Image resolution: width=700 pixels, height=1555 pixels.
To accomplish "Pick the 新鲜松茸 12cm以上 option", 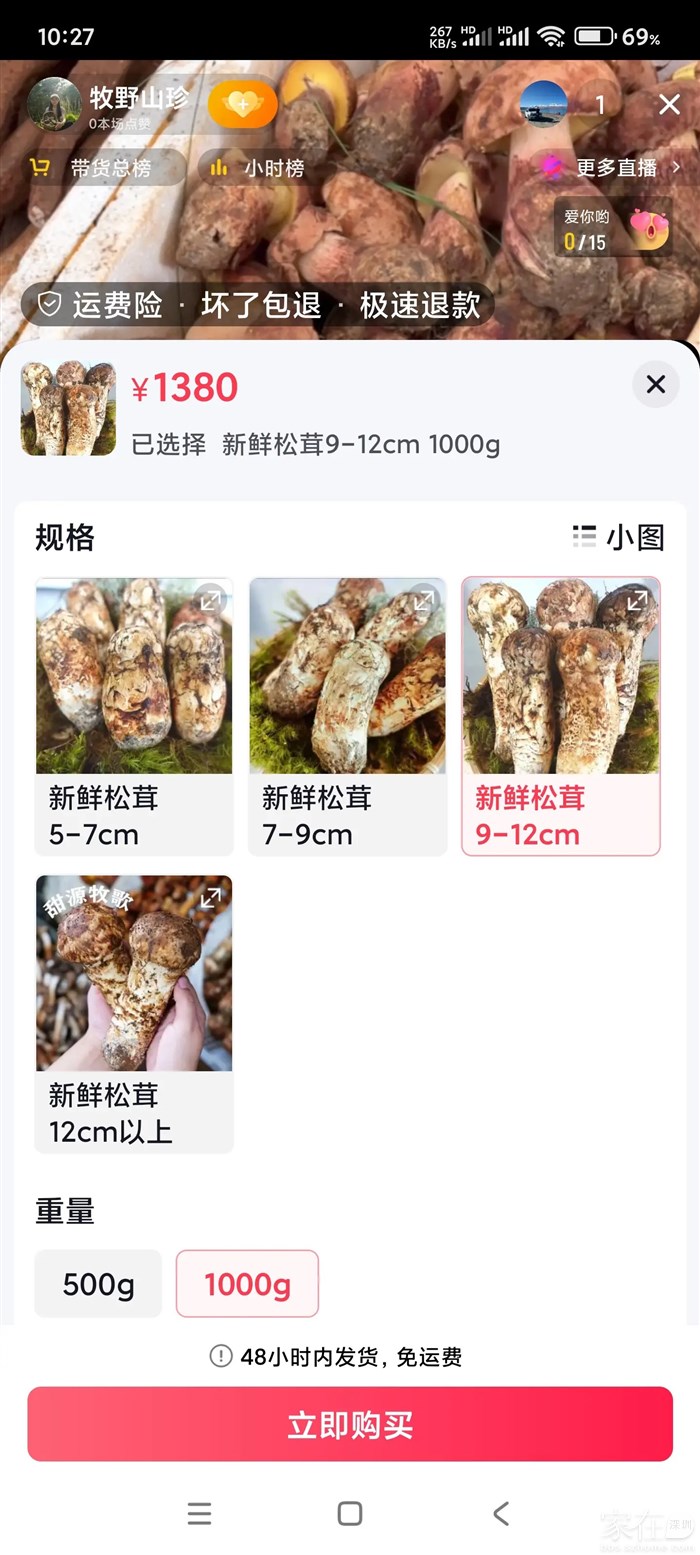I will pos(134,1013).
